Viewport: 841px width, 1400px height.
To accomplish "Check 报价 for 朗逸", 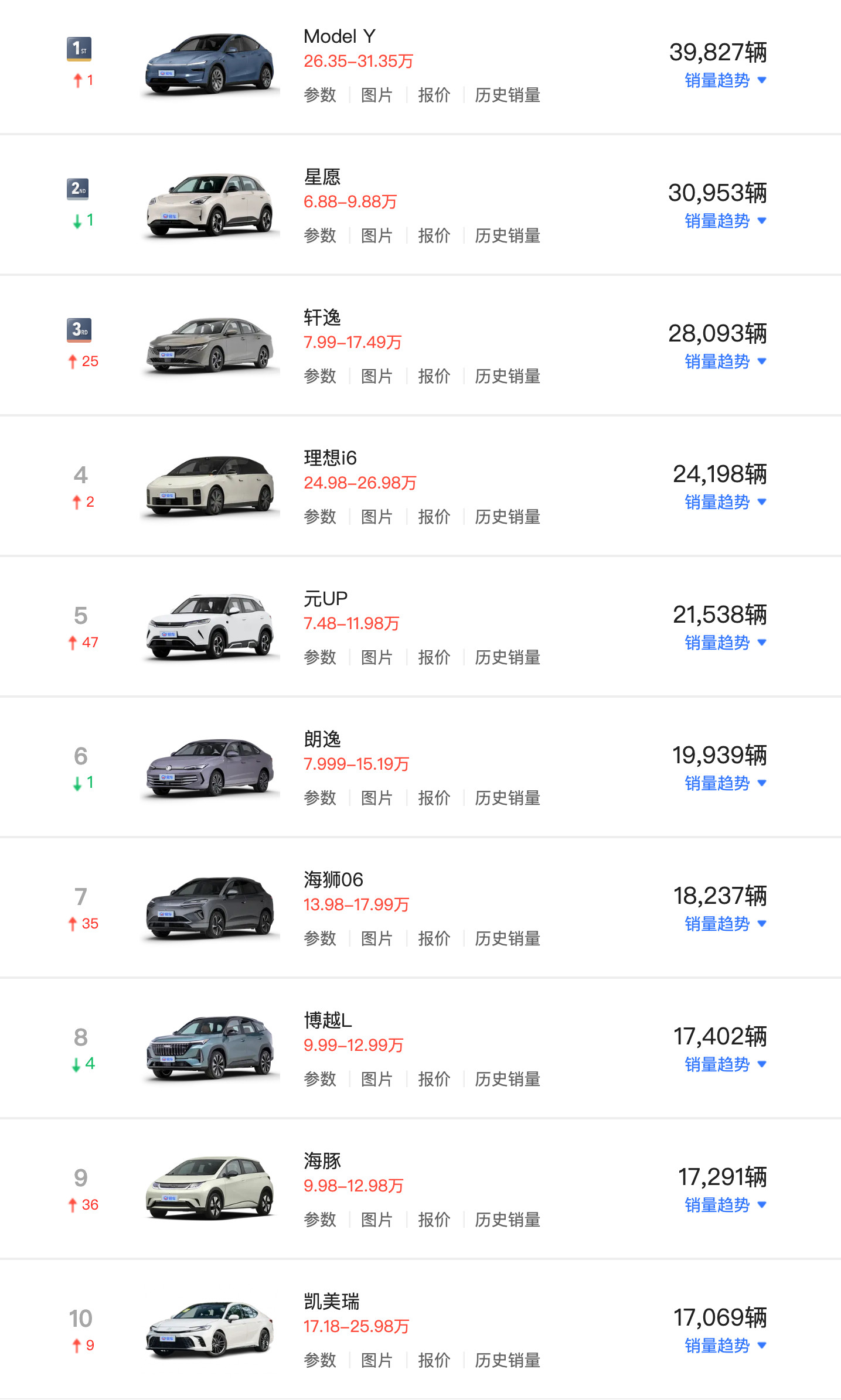I will (435, 798).
